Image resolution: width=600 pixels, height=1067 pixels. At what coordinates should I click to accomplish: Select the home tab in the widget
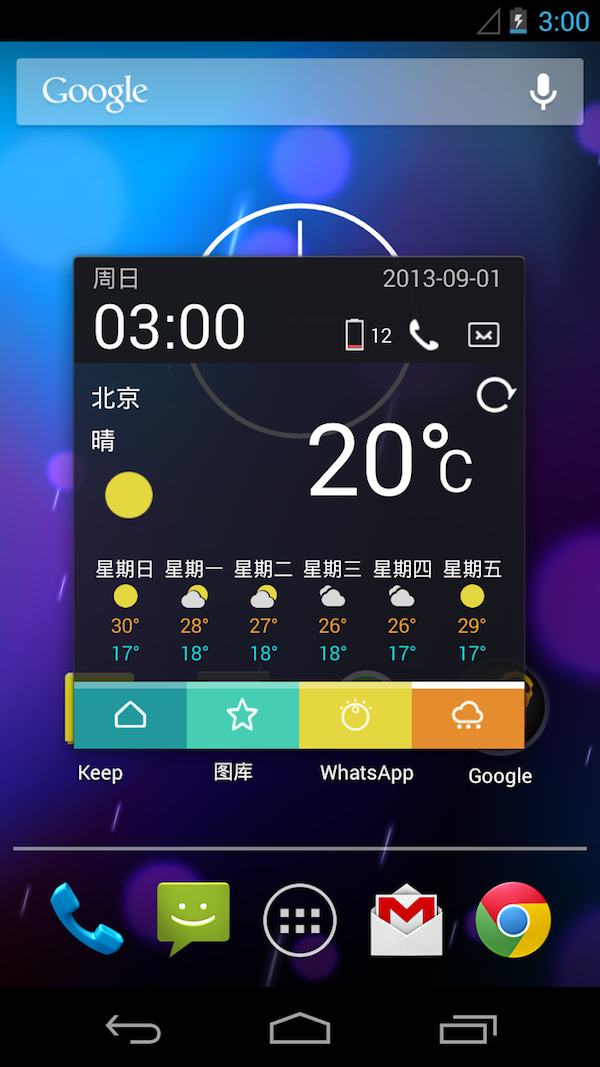131,716
